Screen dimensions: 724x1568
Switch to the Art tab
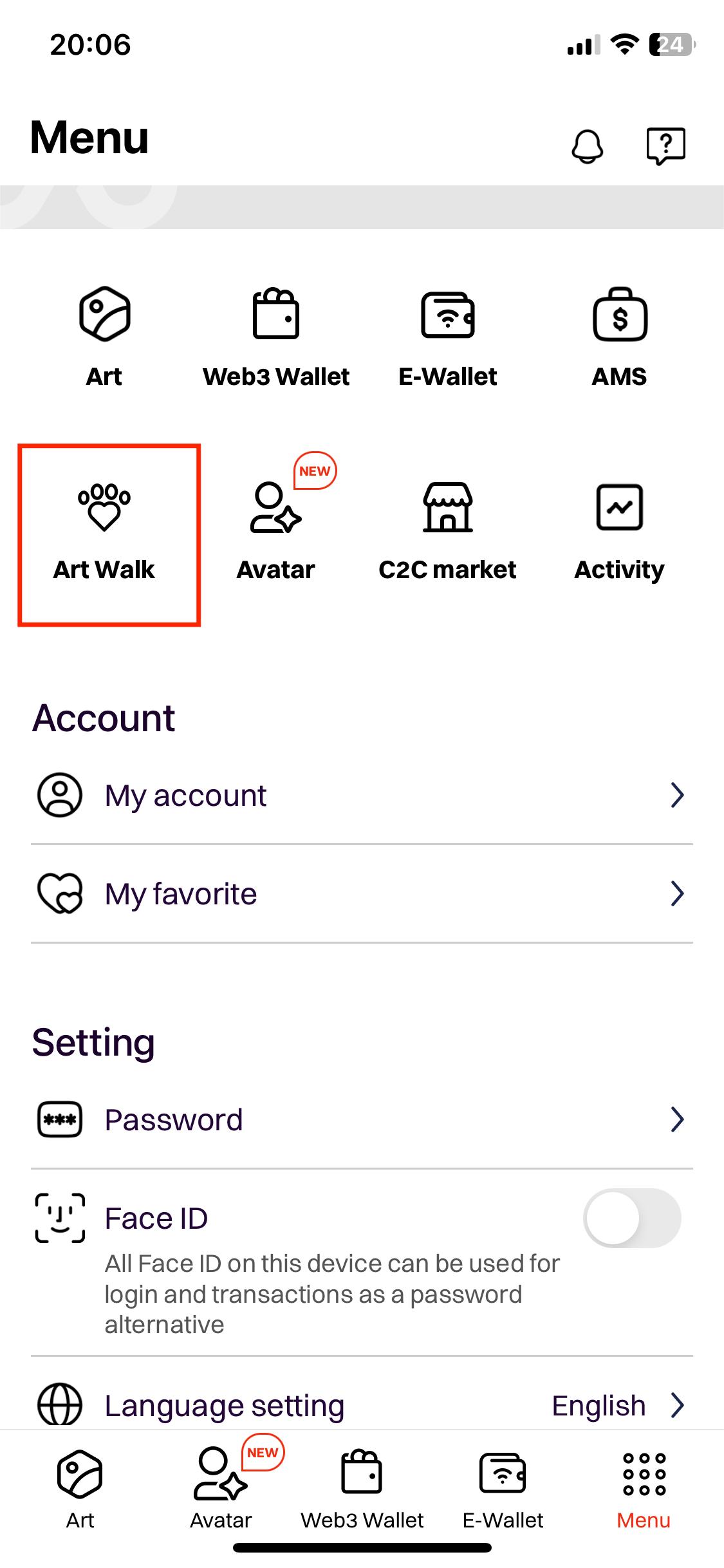tap(80, 1488)
